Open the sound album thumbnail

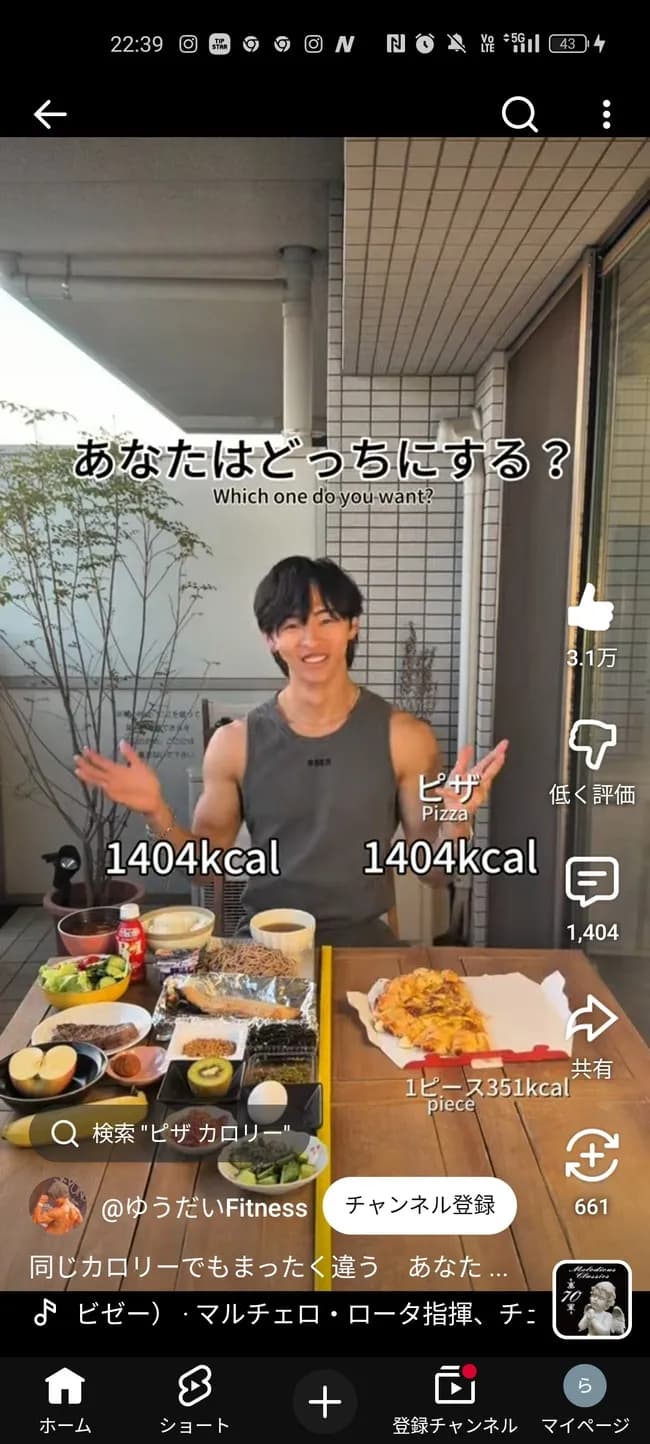tap(591, 1299)
